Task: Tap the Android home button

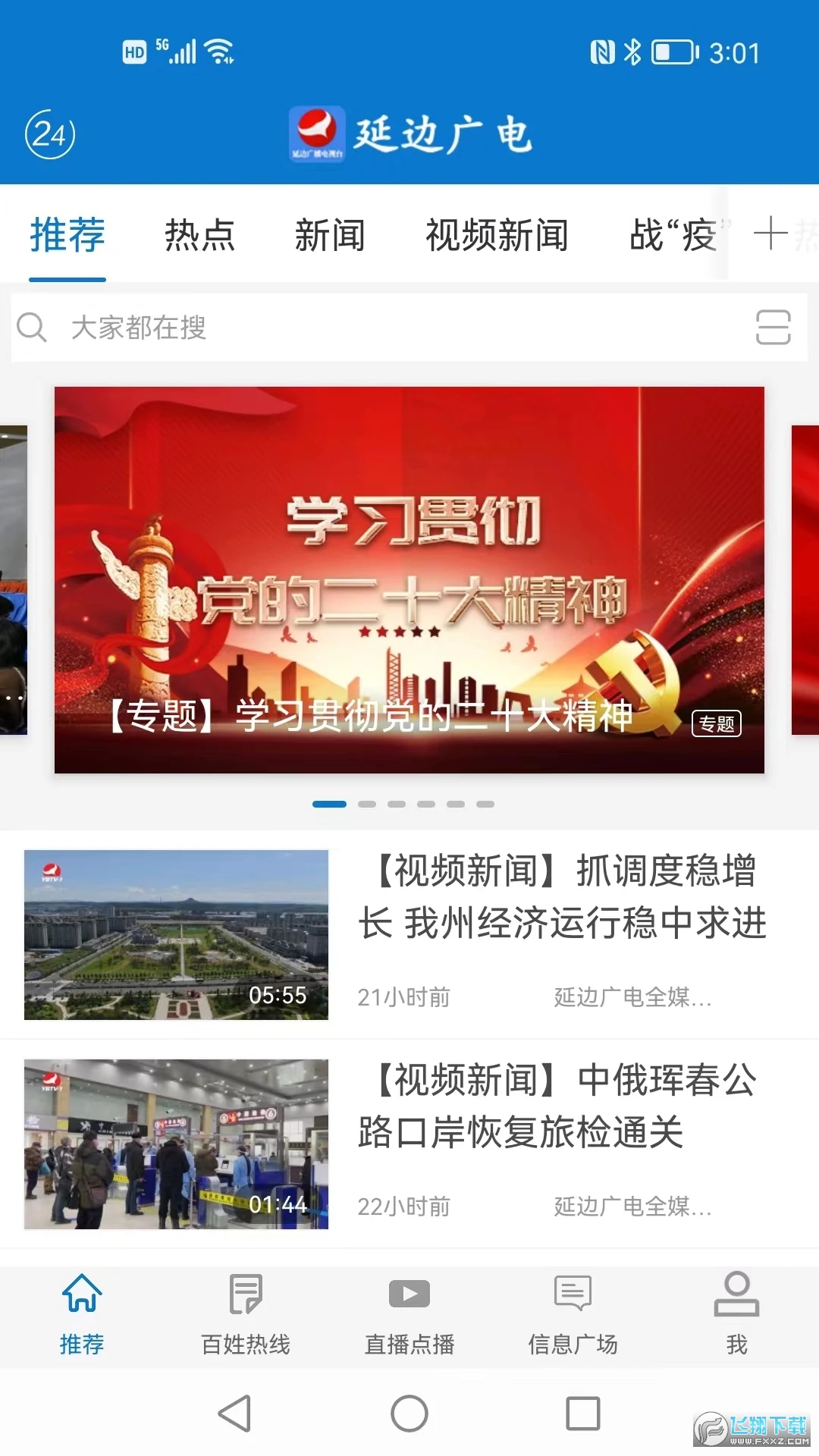Action: click(x=409, y=1413)
